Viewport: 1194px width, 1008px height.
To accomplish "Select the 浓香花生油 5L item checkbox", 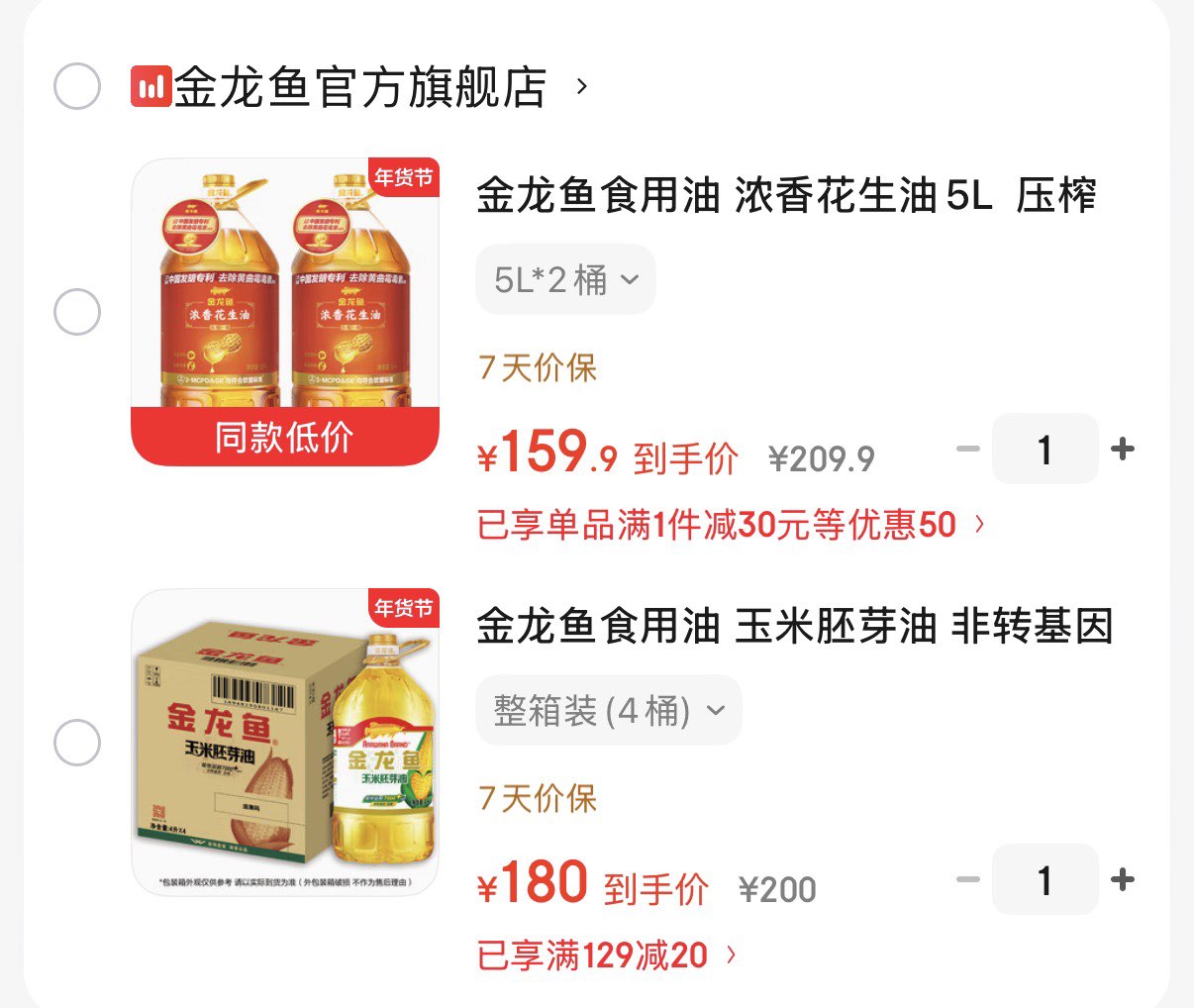I will click(77, 312).
